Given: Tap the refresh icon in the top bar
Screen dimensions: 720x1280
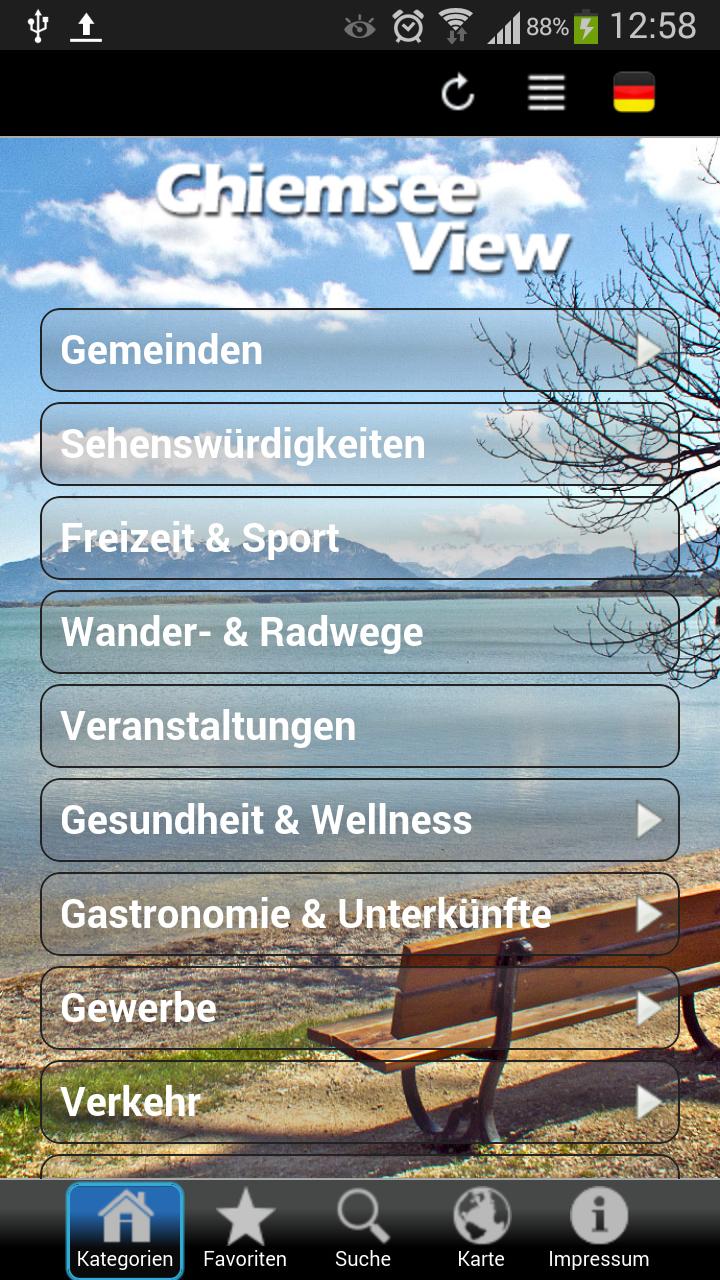Looking at the screenshot, I should tap(458, 94).
